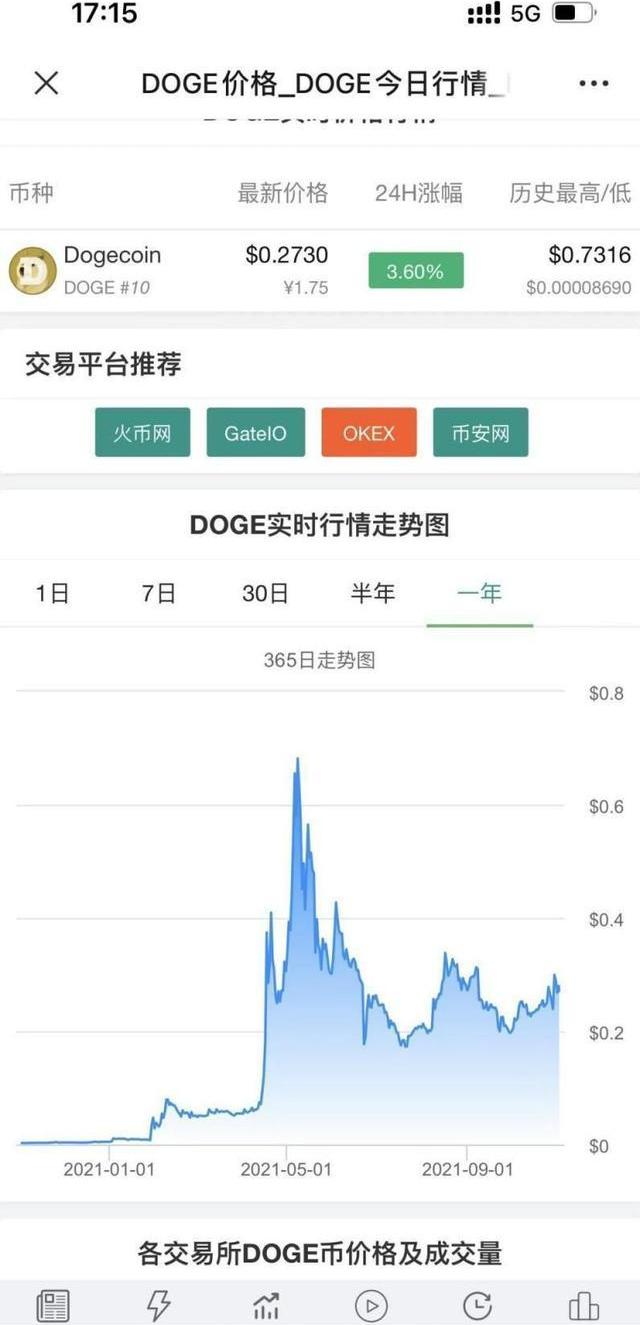
Task: Switch chart to 30日 range
Action: pyautogui.click(x=265, y=593)
